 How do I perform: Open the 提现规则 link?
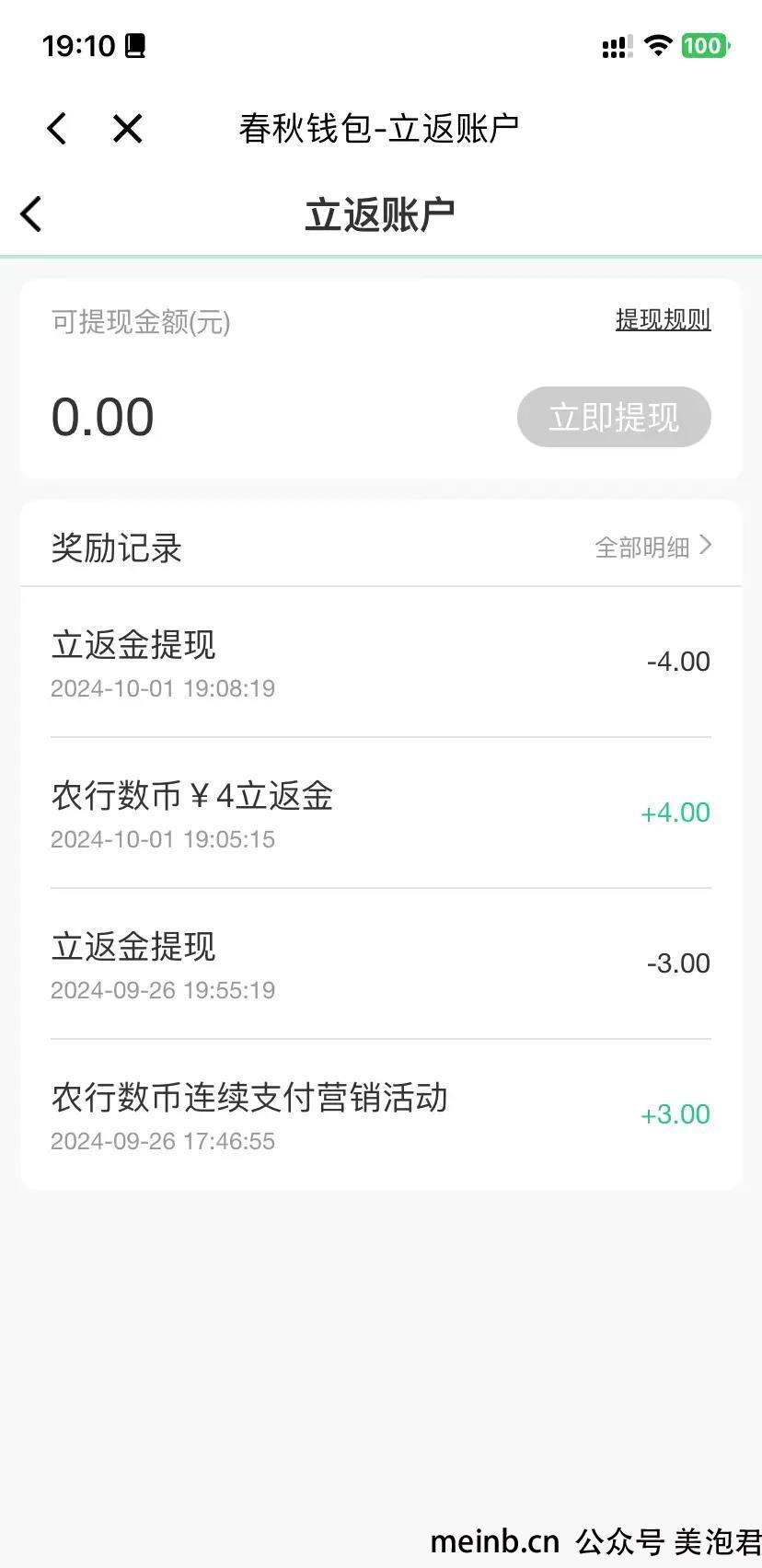coord(663,319)
